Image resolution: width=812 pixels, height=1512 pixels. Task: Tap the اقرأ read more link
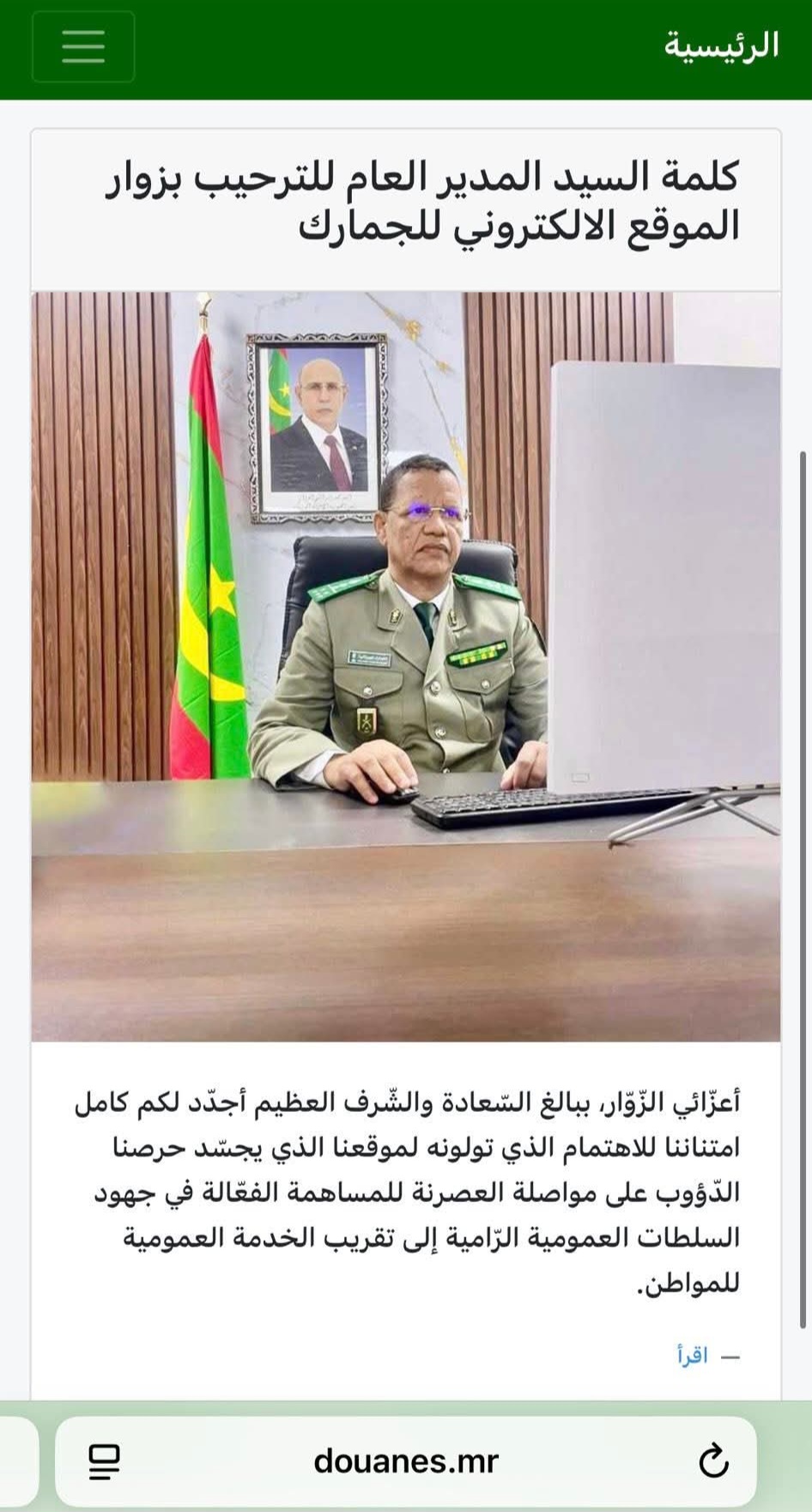point(693,1356)
